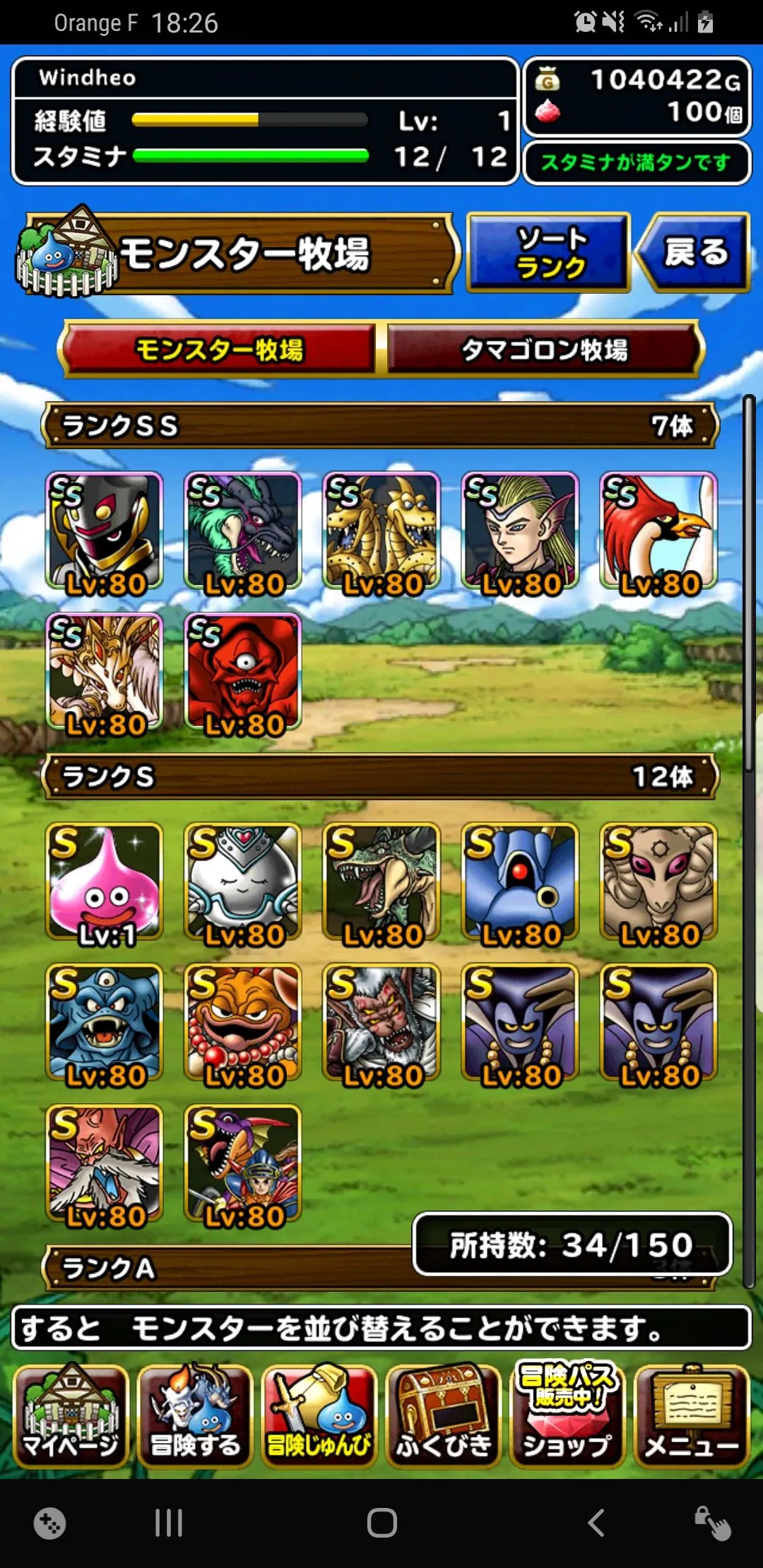Select the golden multi-headed dragon SS monster
Screen dimensions: 763x1568
381,531
